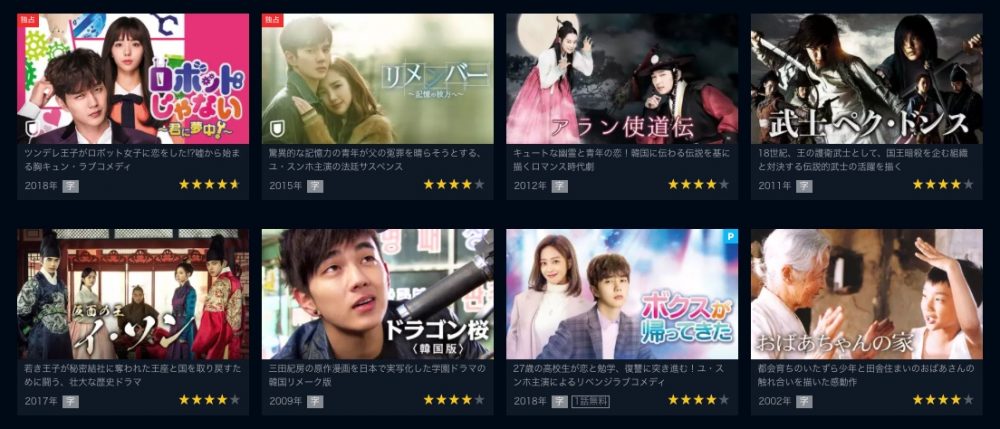This screenshot has width=1000, height=429.
Task: Open the 仮面の王 イ・ソン card
Action: [133, 294]
